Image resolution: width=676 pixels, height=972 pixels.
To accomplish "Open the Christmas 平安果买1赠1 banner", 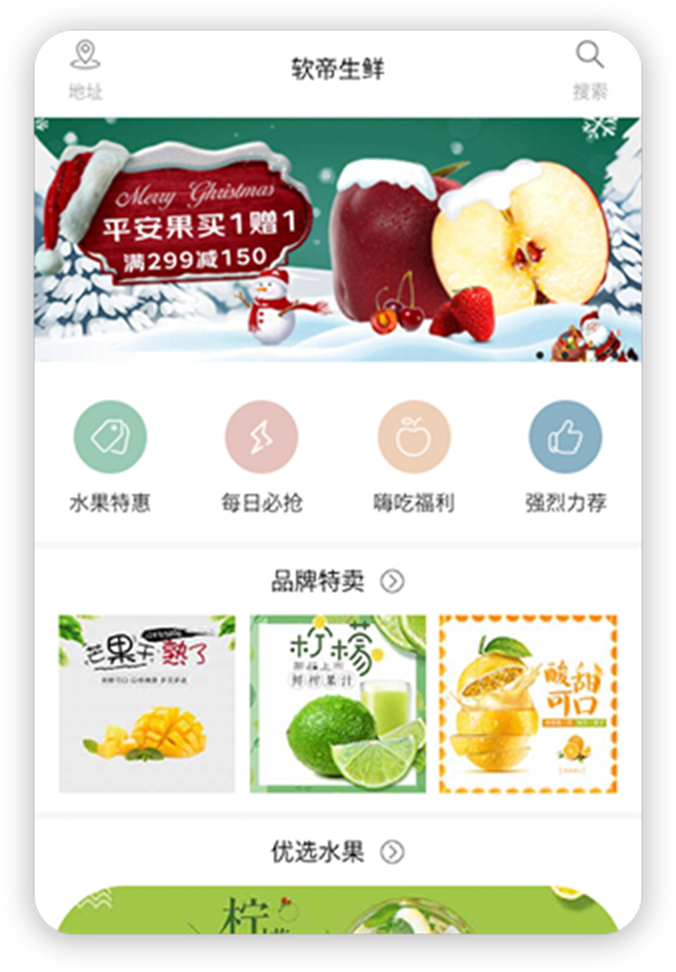I will tap(338, 240).
